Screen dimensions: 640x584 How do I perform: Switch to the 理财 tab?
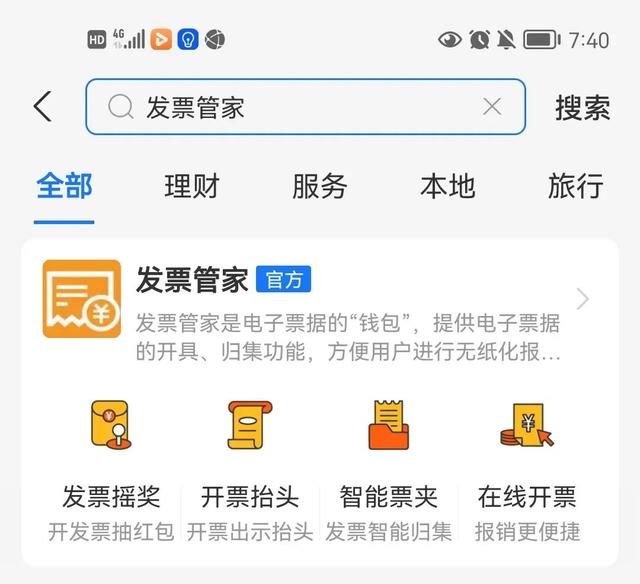191,186
